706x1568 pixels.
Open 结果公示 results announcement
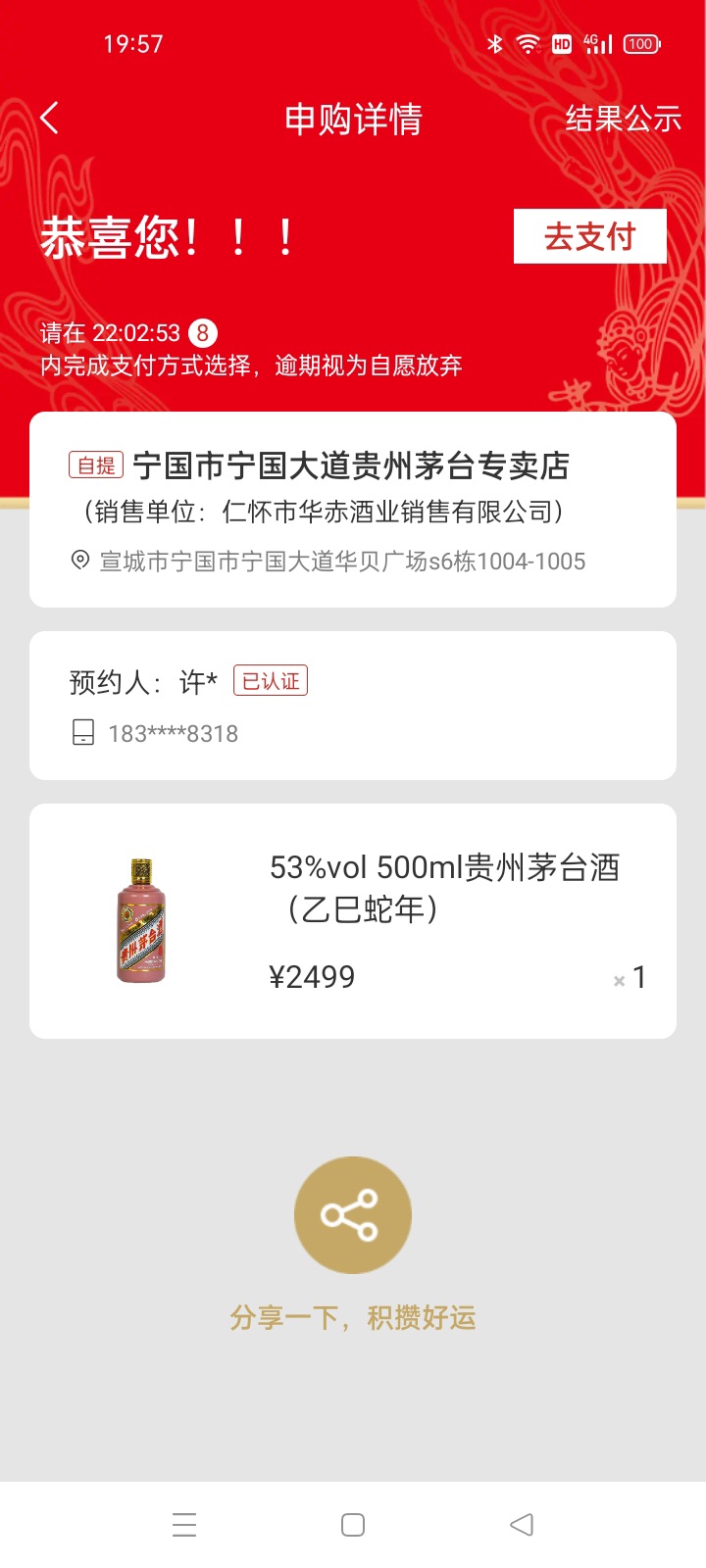(623, 120)
